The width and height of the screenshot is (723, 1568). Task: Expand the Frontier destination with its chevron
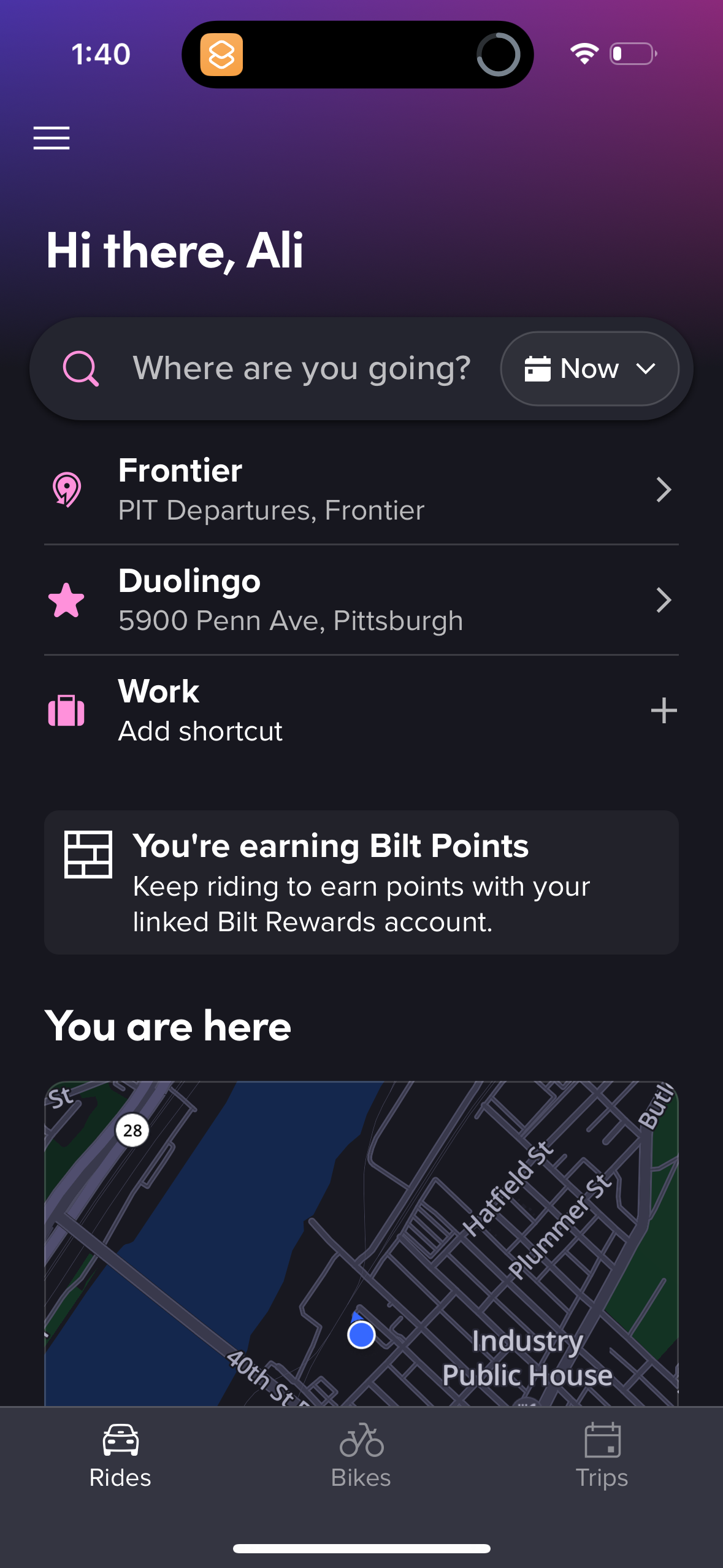point(665,489)
